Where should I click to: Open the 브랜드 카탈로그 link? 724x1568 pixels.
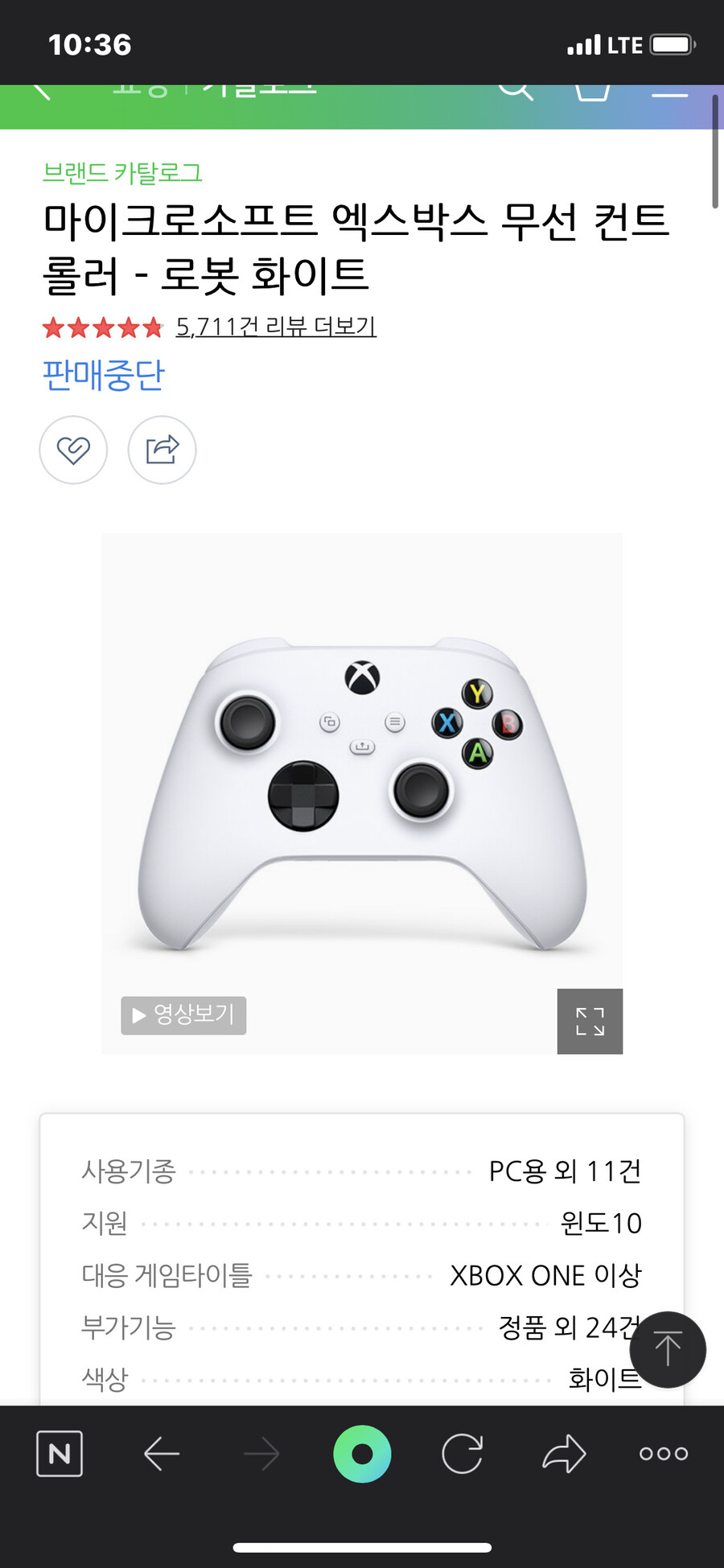(122, 172)
